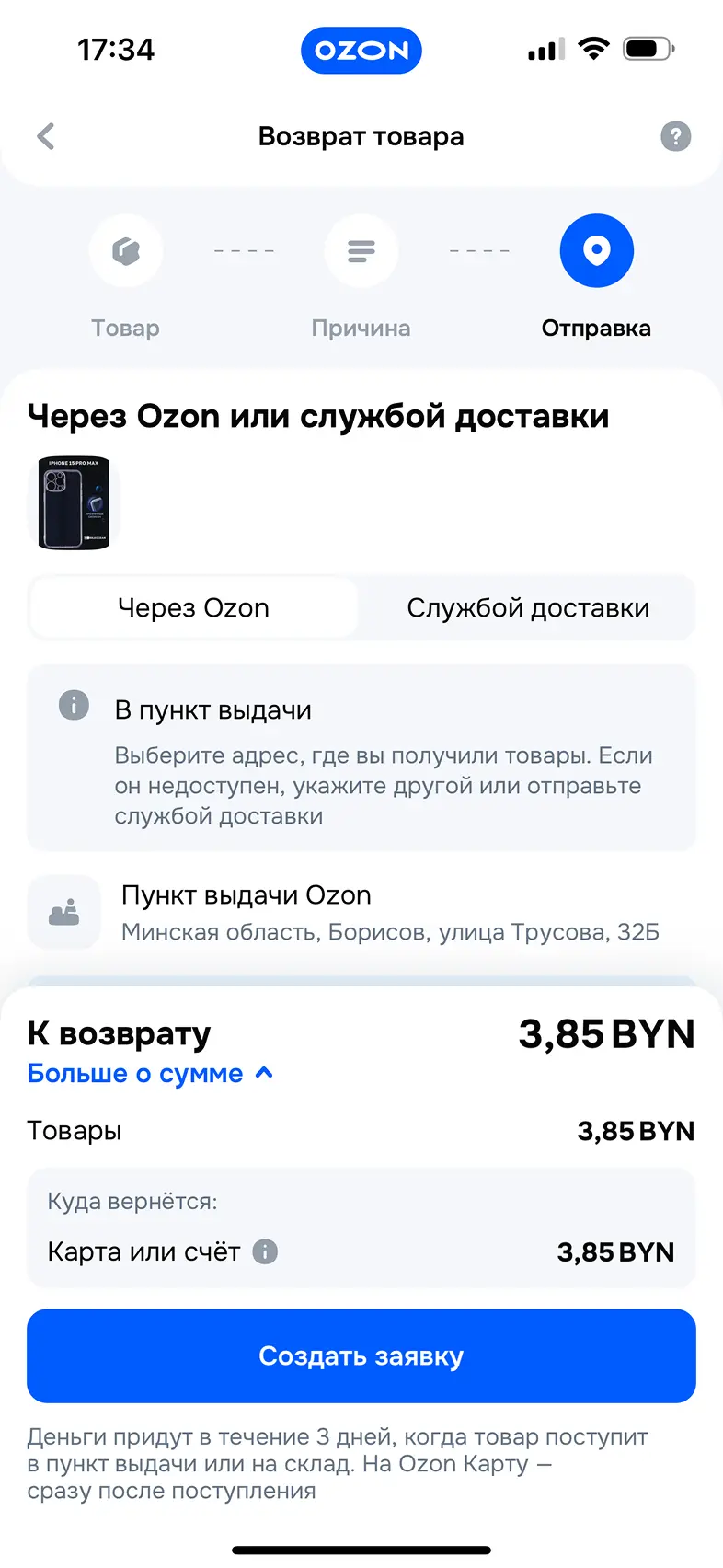Select the Через Ozon tab

point(193,608)
